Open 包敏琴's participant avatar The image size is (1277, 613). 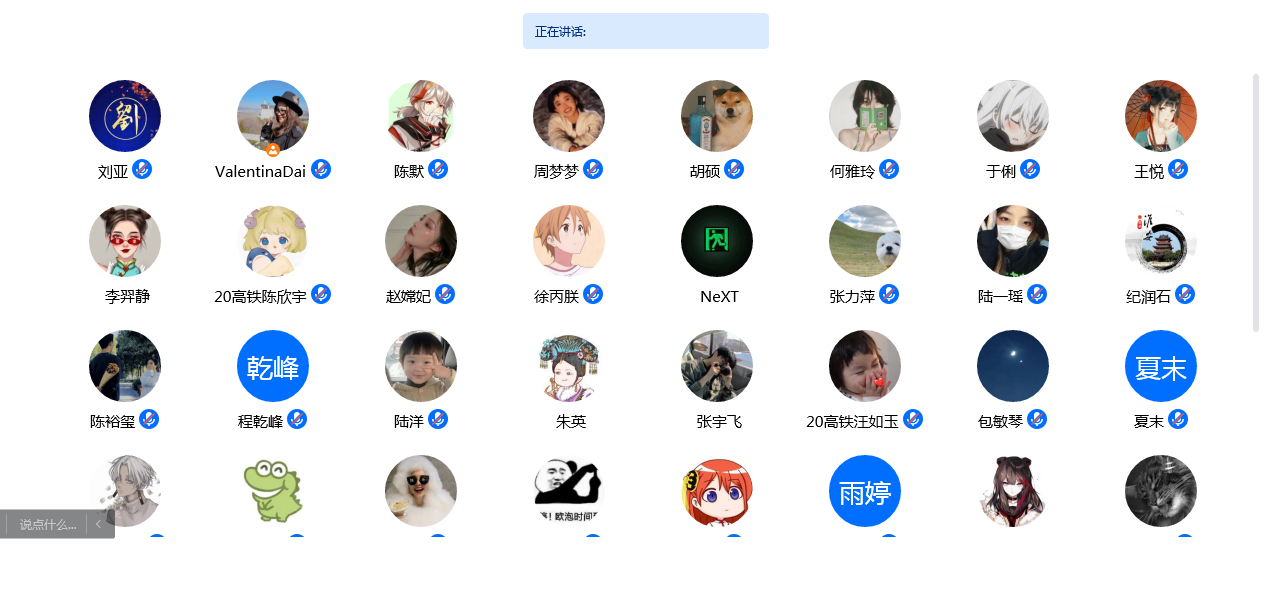pos(1013,366)
